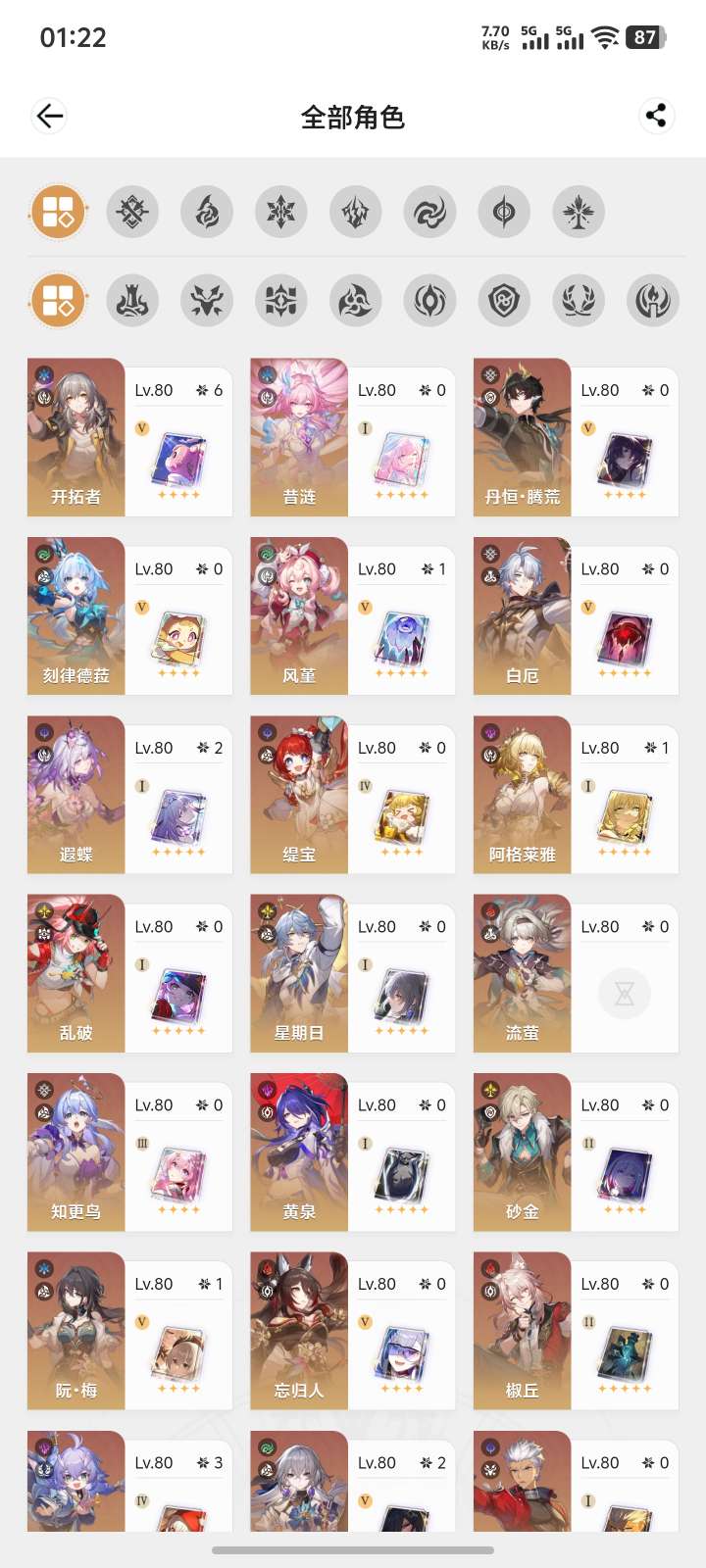Open character card 开拓者
The image size is (706, 1568).
tap(129, 437)
